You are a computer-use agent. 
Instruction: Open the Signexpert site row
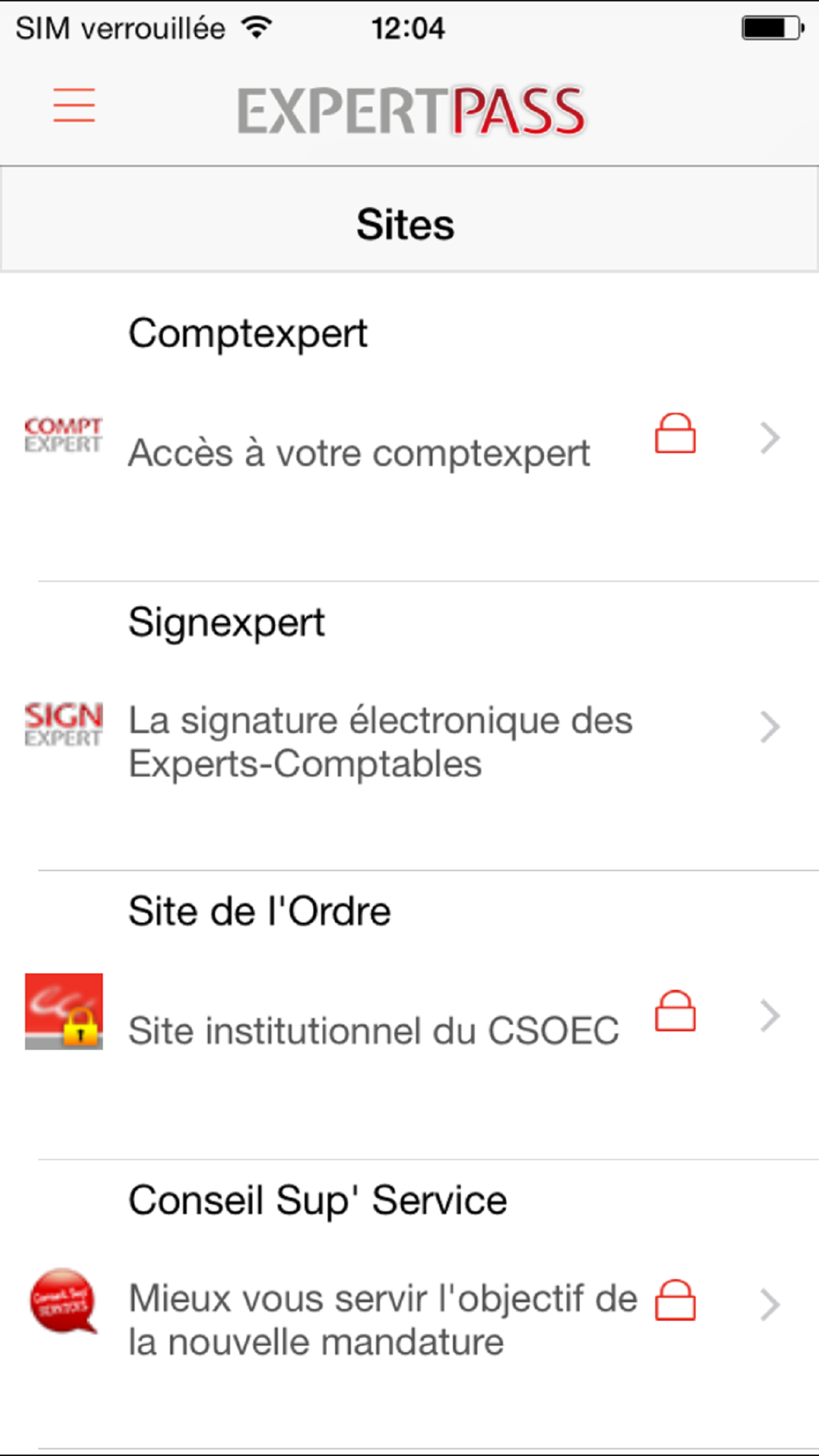tap(409, 726)
